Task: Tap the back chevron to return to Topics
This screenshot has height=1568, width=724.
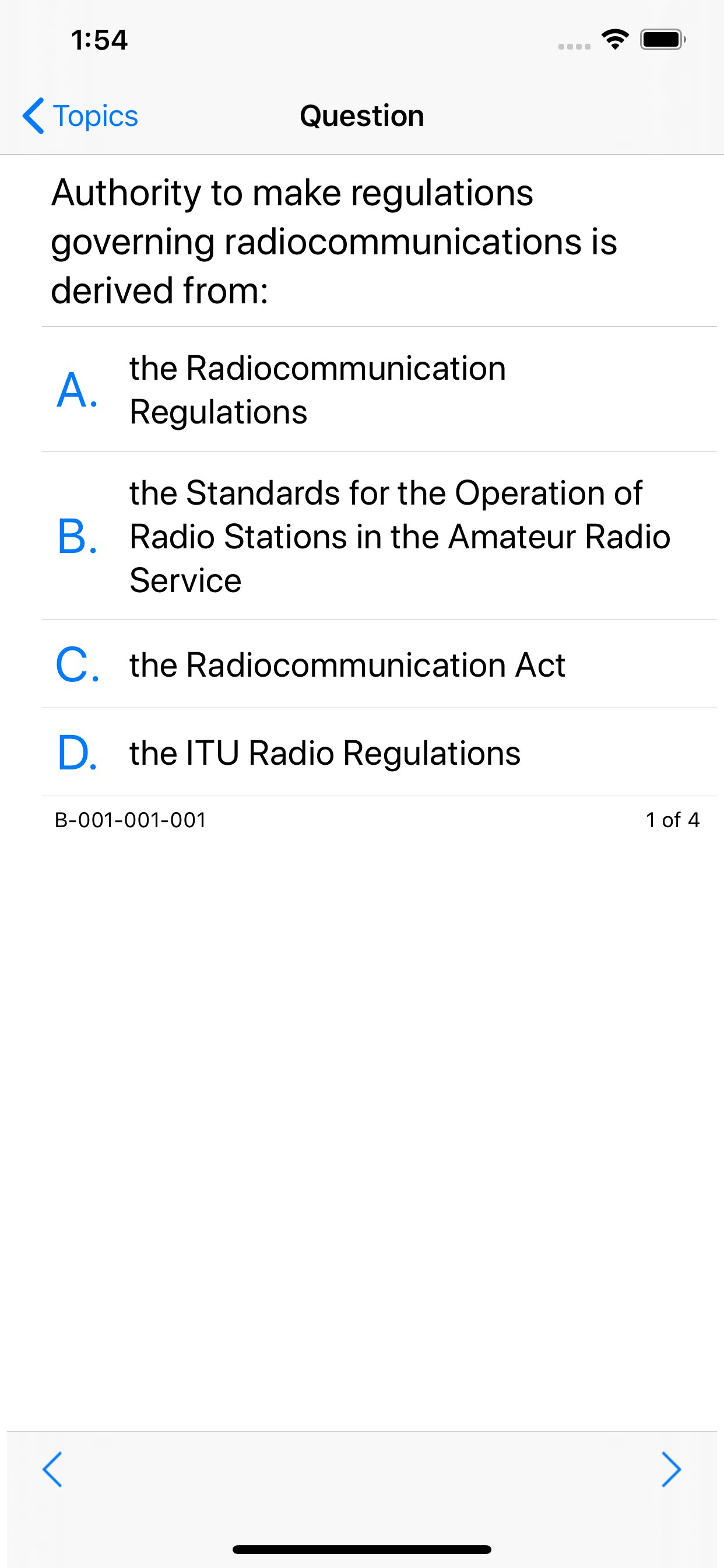Action: click(33, 116)
